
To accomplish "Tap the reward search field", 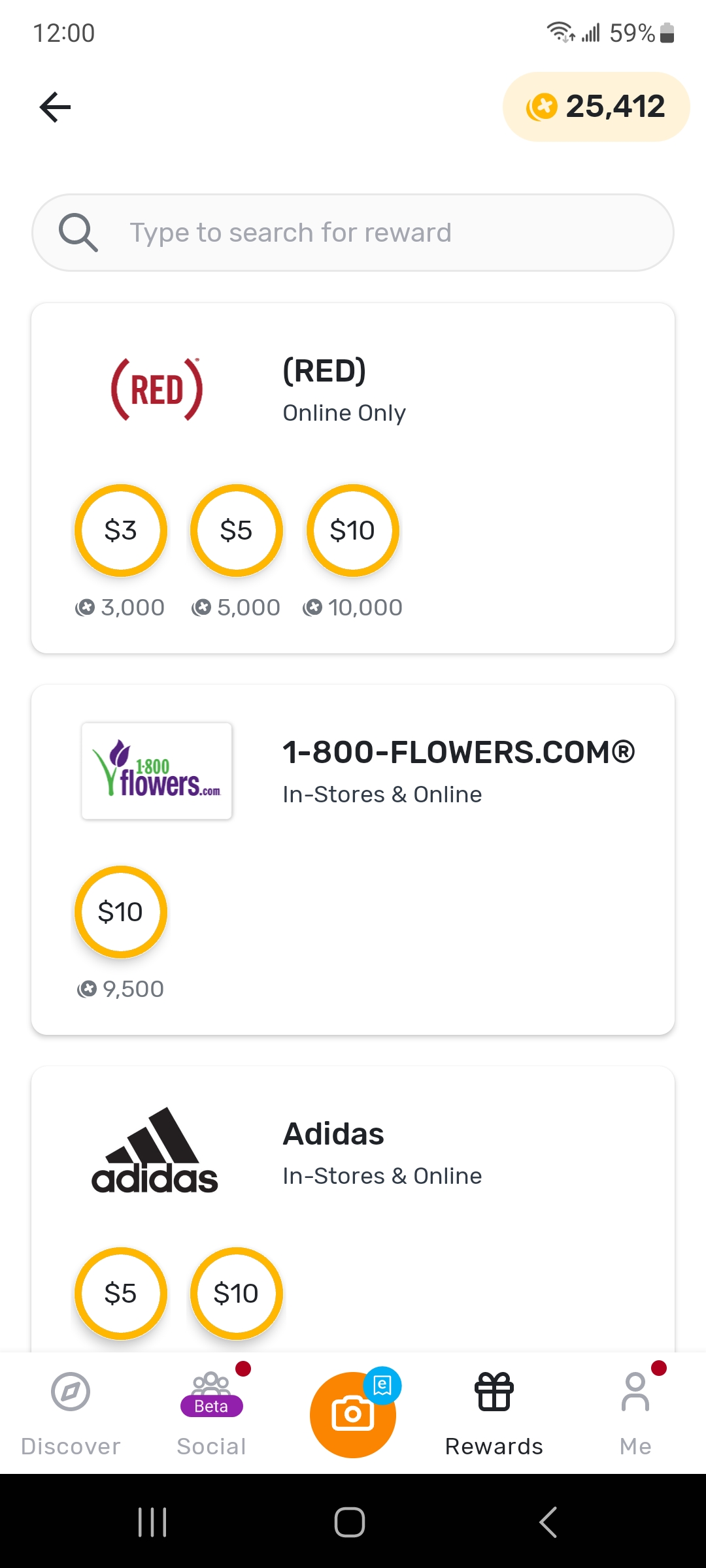I will [x=353, y=233].
